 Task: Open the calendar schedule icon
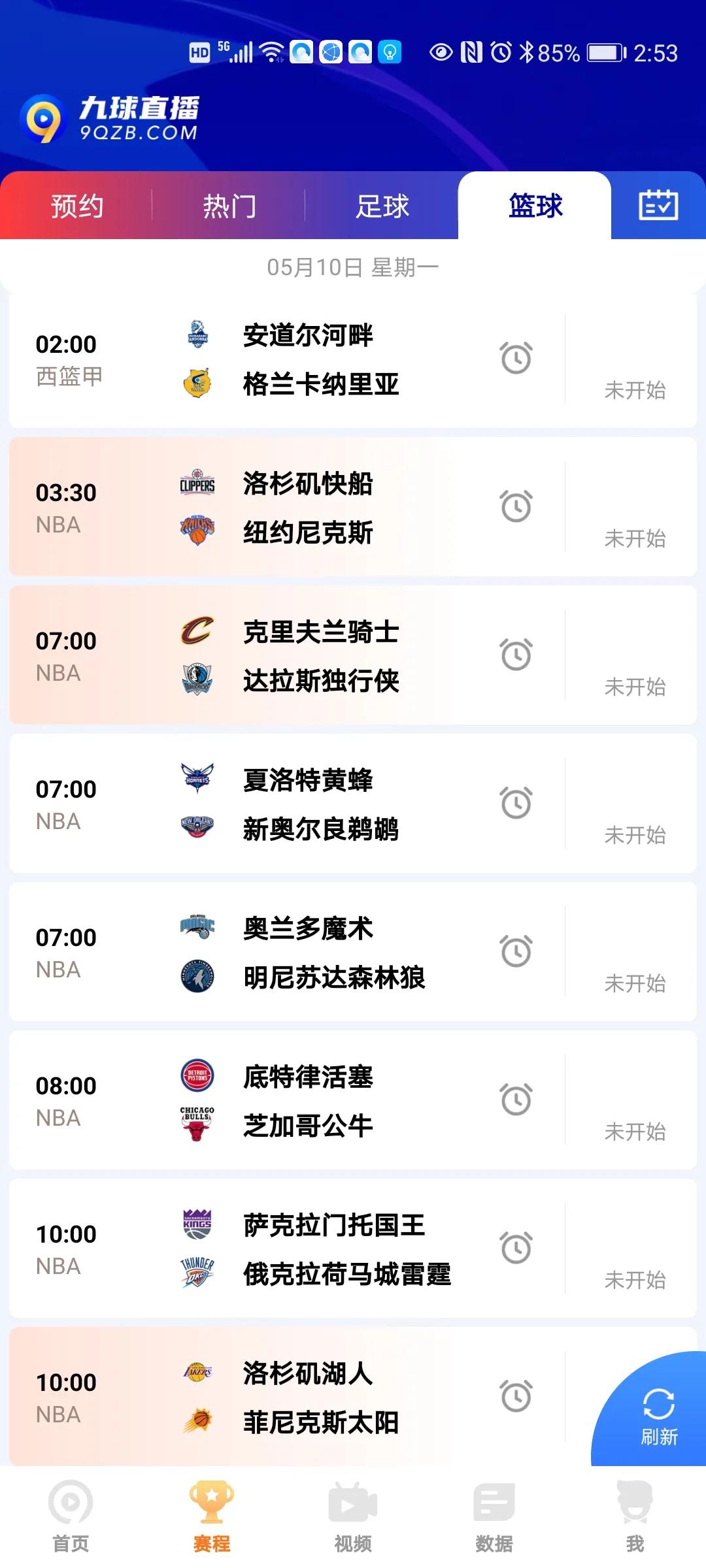point(658,205)
